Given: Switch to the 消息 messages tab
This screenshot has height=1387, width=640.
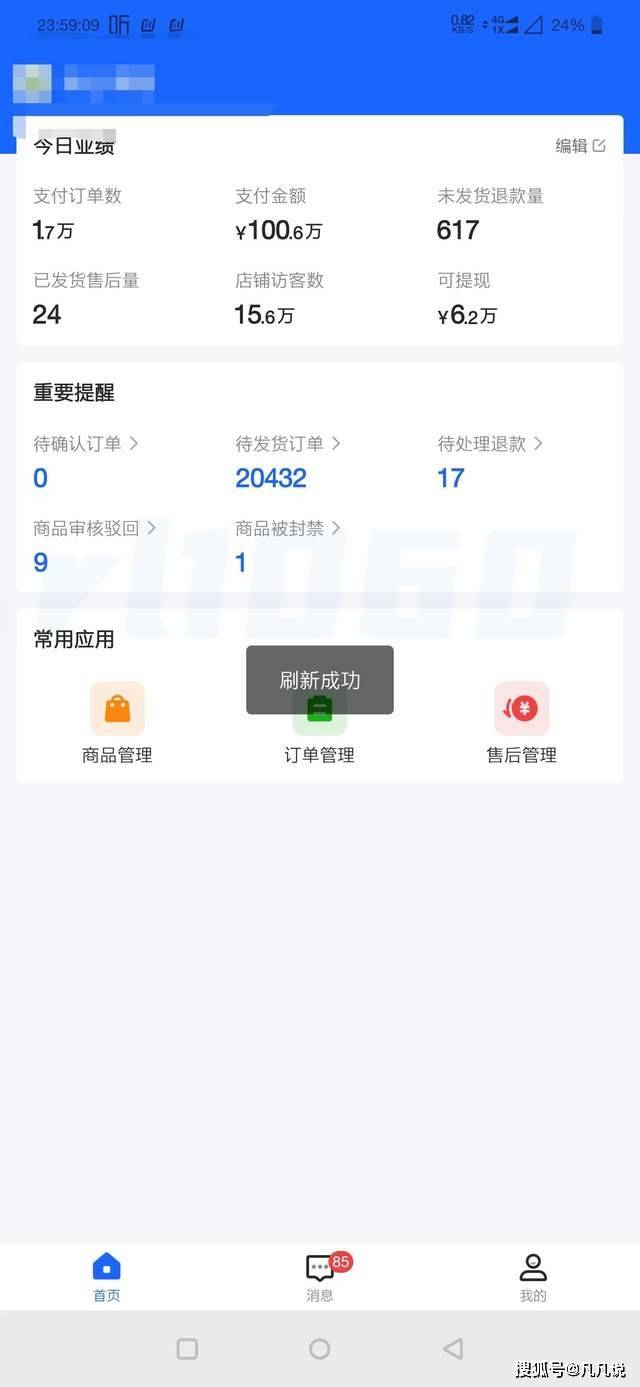Looking at the screenshot, I should [321, 1277].
